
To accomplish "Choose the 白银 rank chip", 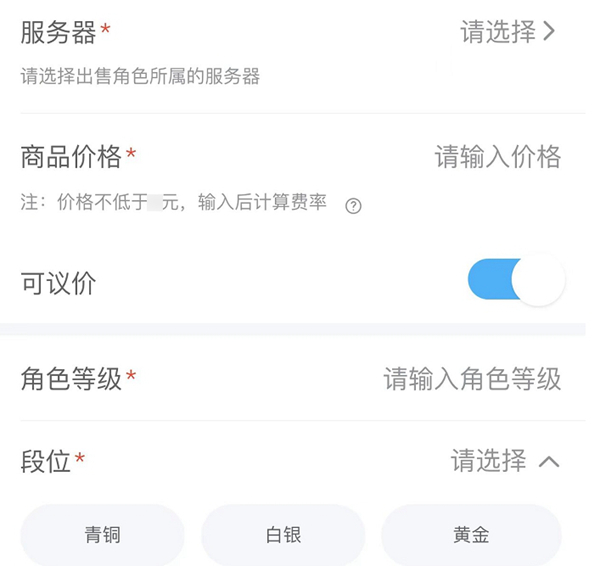I will [283, 535].
